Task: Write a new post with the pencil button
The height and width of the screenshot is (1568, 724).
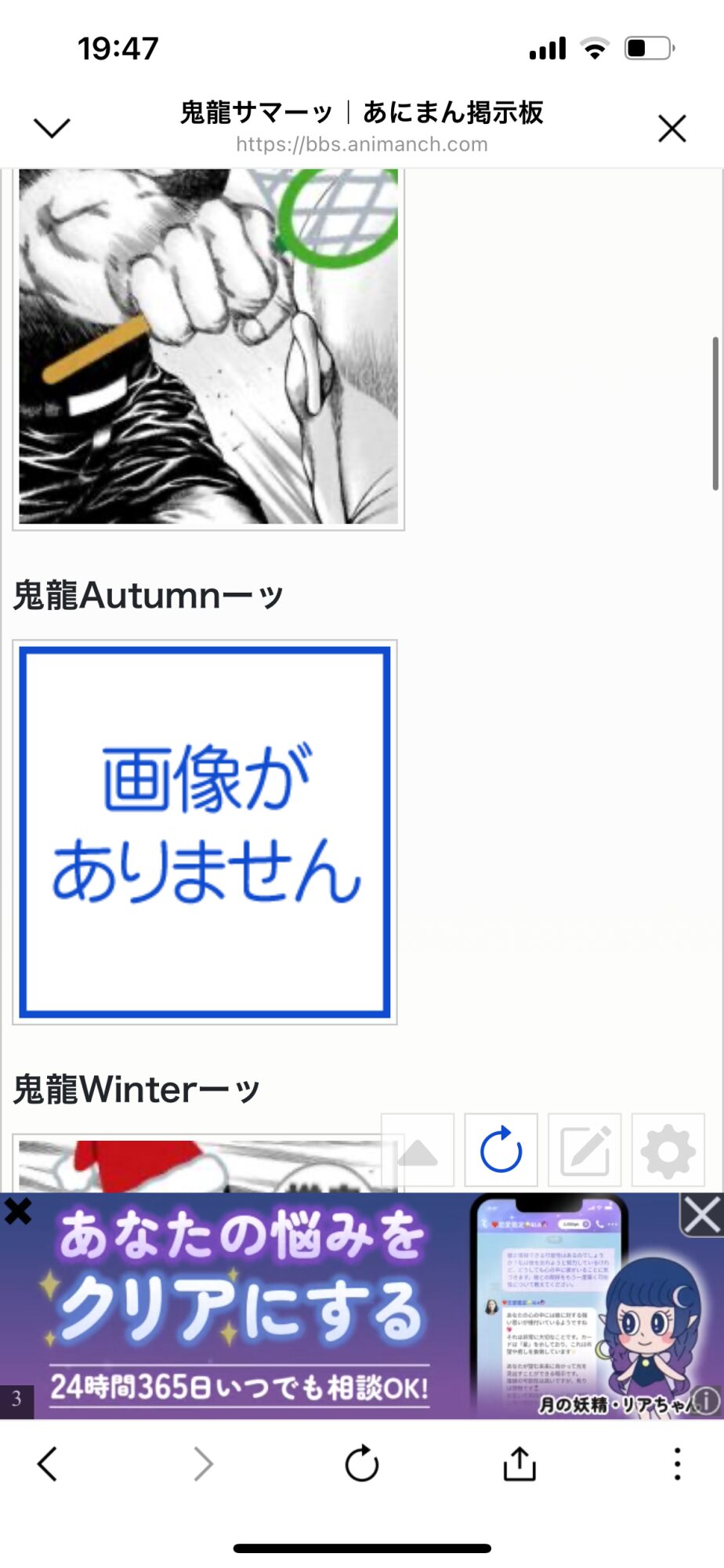Action: (585, 1150)
